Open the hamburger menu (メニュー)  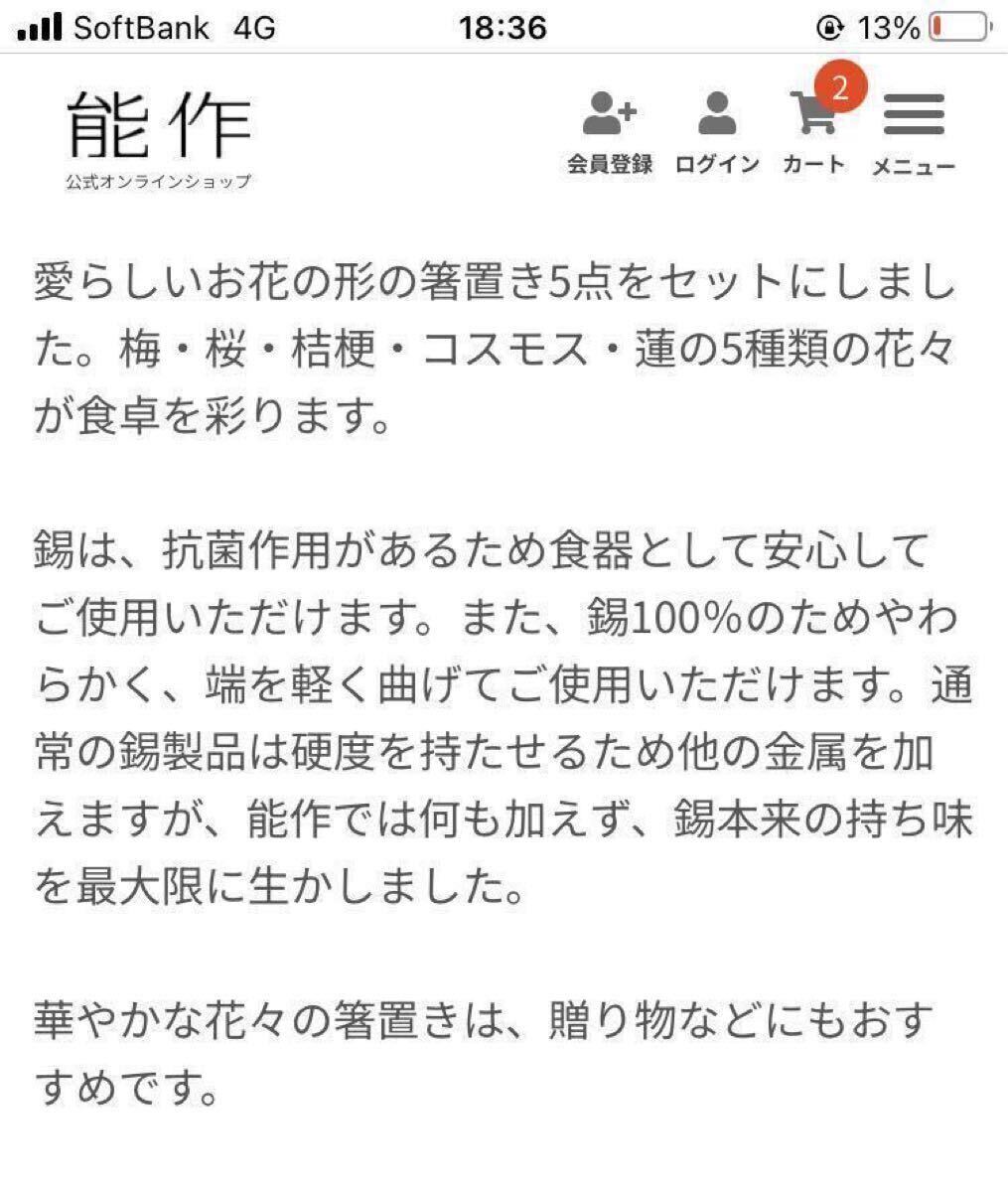tap(914, 130)
